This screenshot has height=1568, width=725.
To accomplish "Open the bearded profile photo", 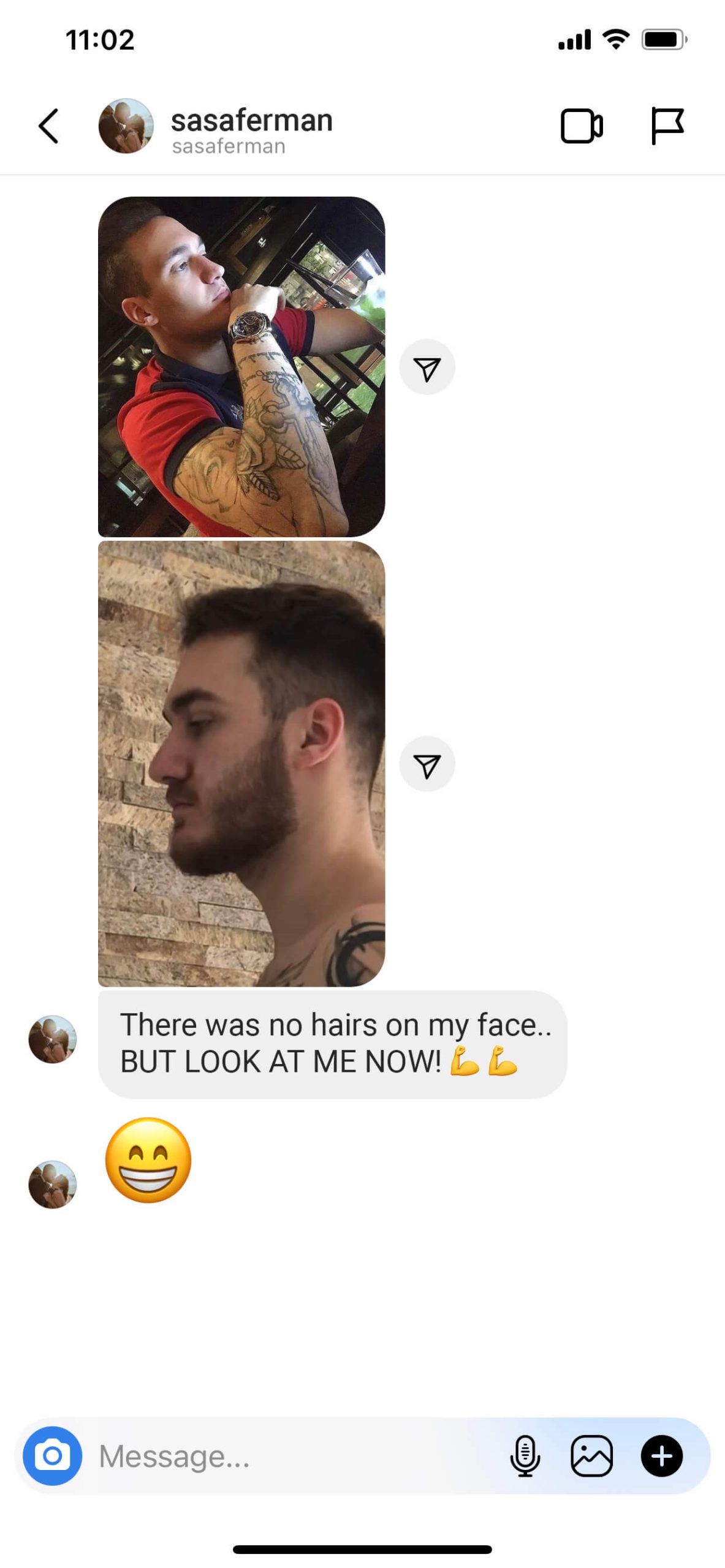I will click(x=241, y=763).
